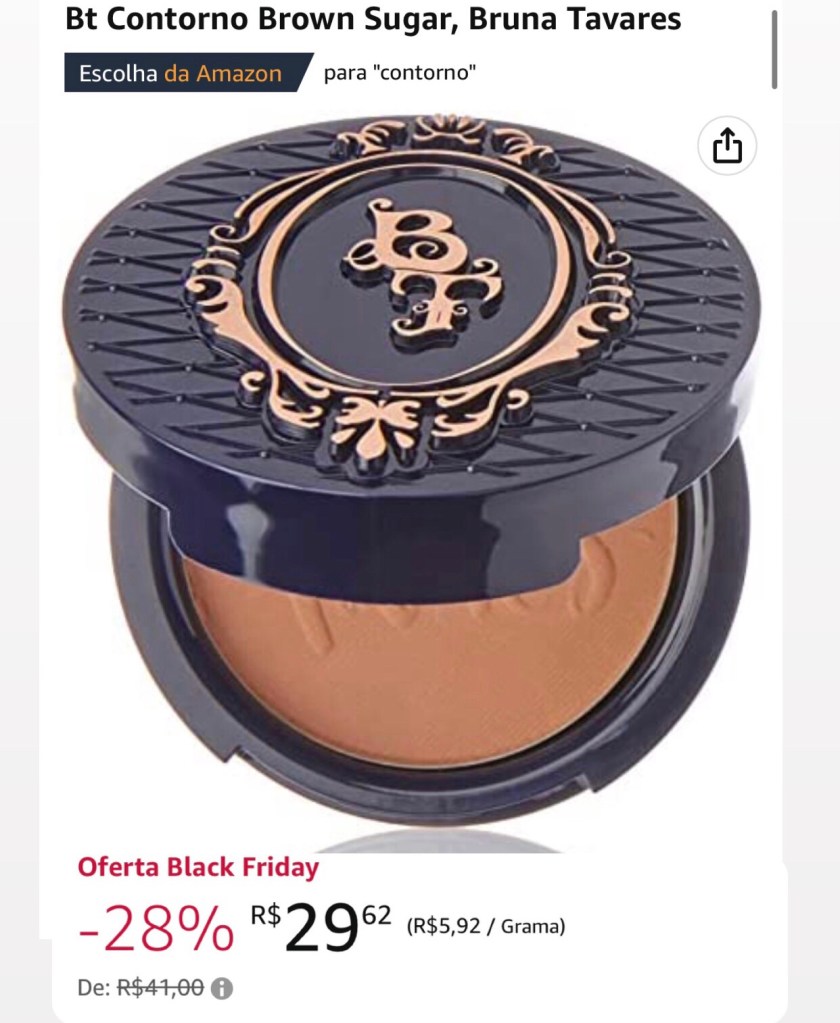The image size is (840, 1023).
Task: Tap the Escolha da Amazon badge
Action: coord(181,73)
